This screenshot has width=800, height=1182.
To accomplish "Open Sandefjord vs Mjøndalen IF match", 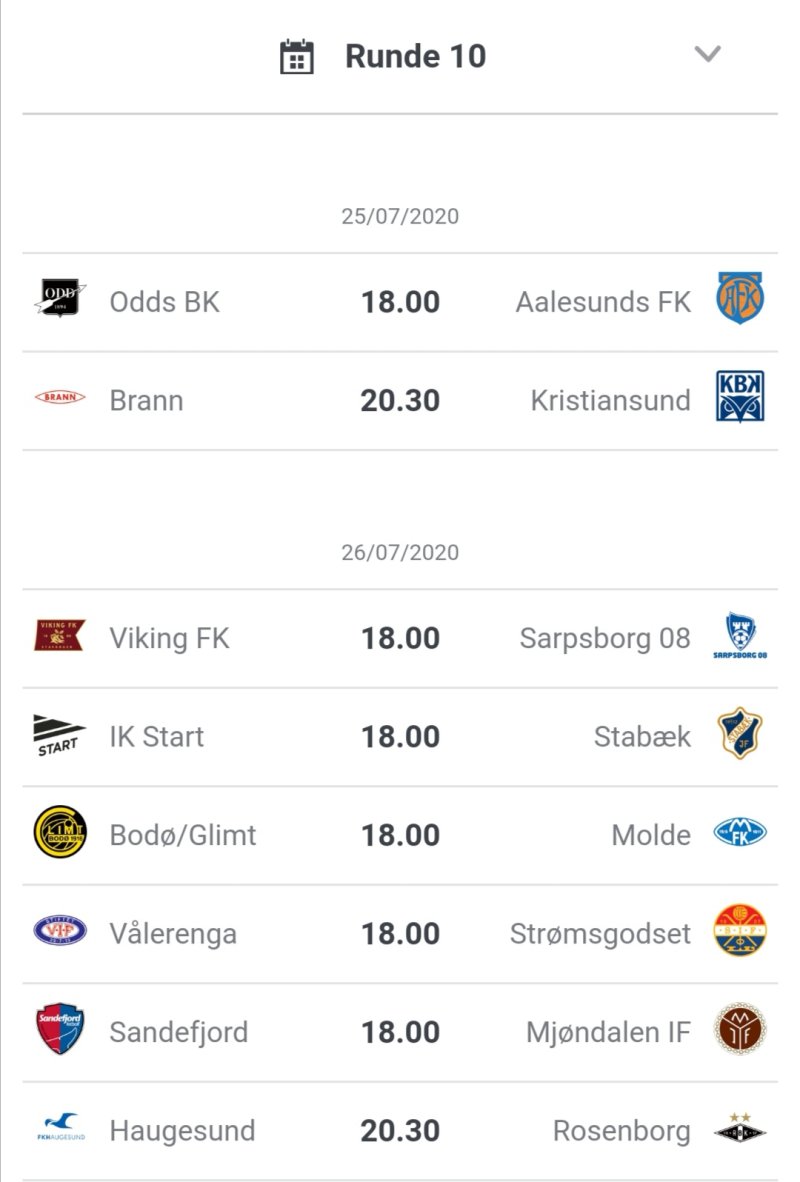I will [x=400, y=1032].
